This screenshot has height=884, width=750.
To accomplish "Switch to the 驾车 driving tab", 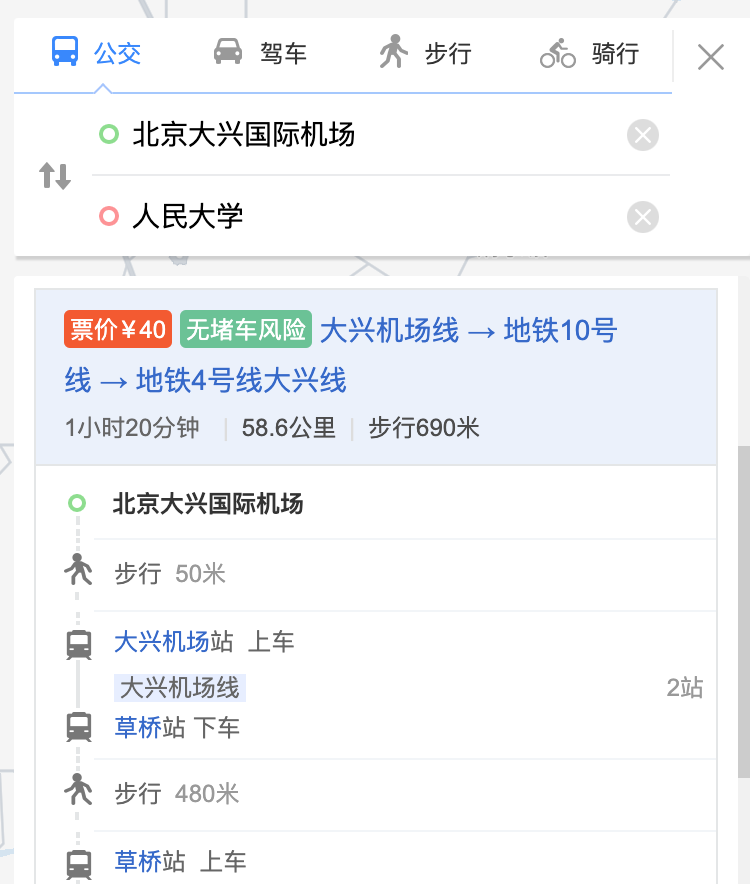I will pos(260,52).
